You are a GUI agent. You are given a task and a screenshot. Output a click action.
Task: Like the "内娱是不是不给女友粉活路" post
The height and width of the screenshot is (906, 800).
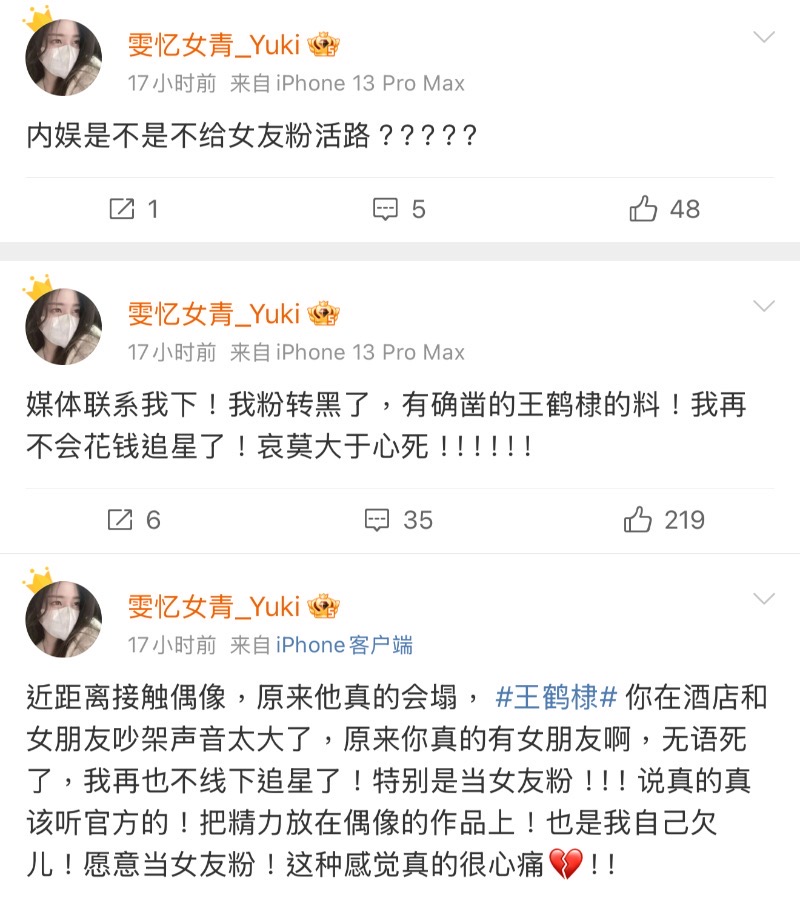[x=664, y=209]
